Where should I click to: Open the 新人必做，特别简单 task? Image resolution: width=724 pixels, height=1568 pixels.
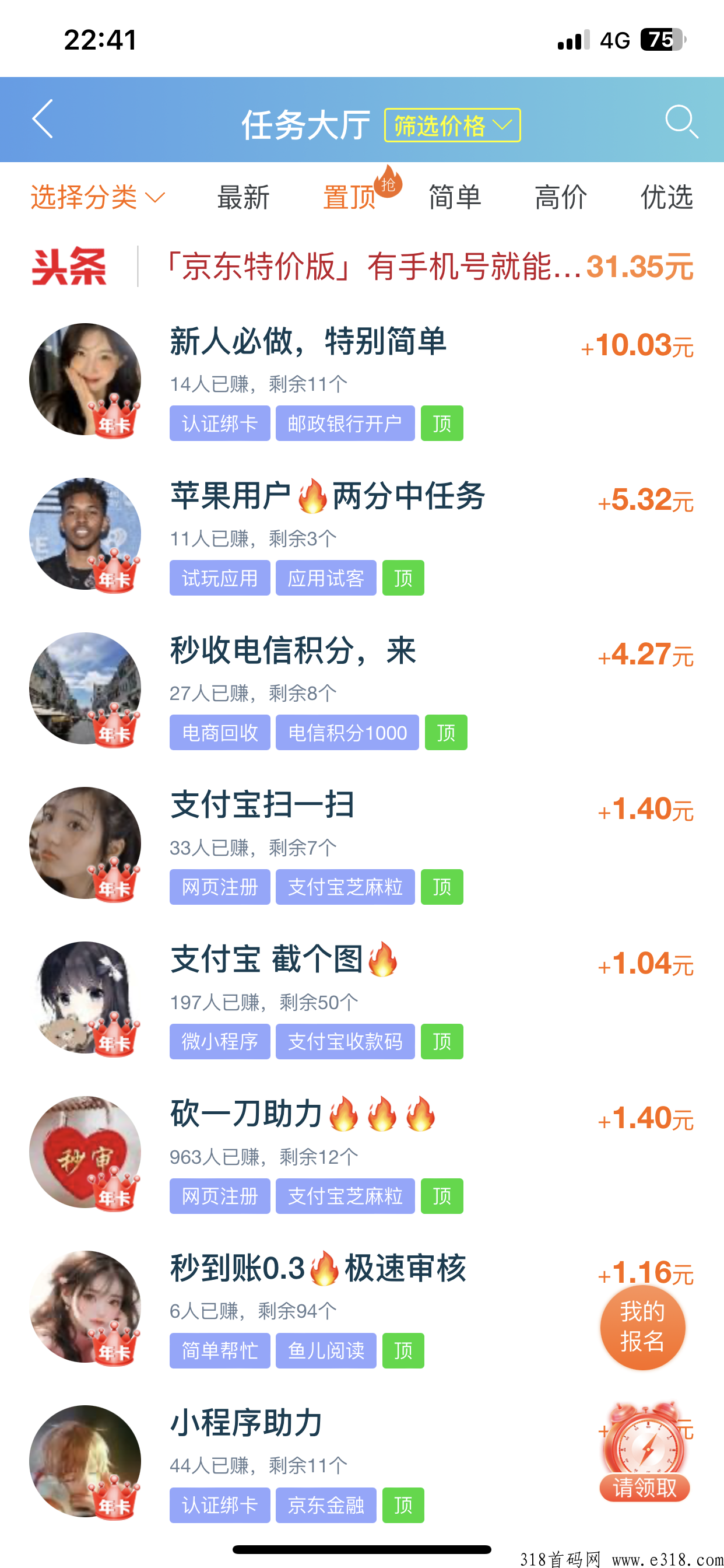[x=308, y=341]
